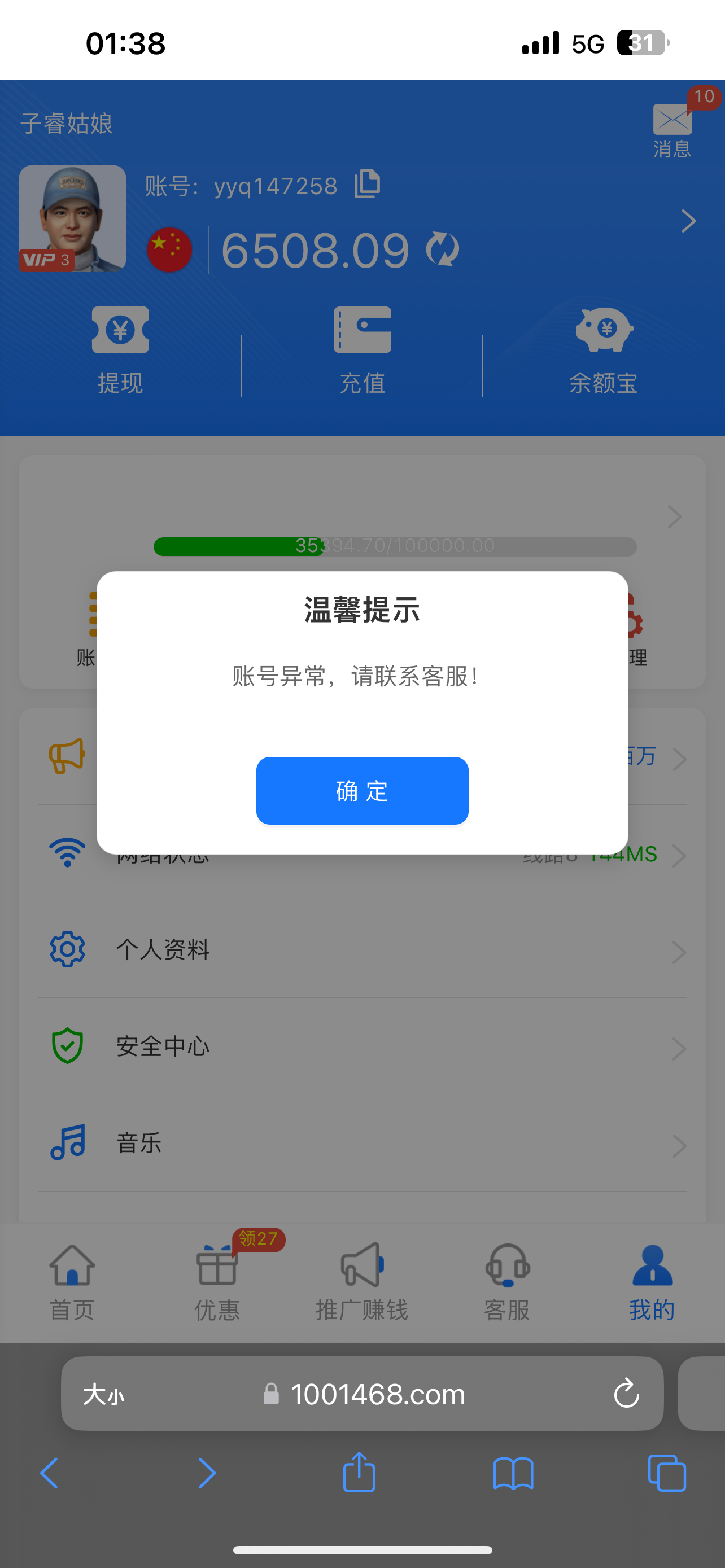Tap the 1001468.com address bar
This screenshot has height=1568, width=725.
(377, 1394)
